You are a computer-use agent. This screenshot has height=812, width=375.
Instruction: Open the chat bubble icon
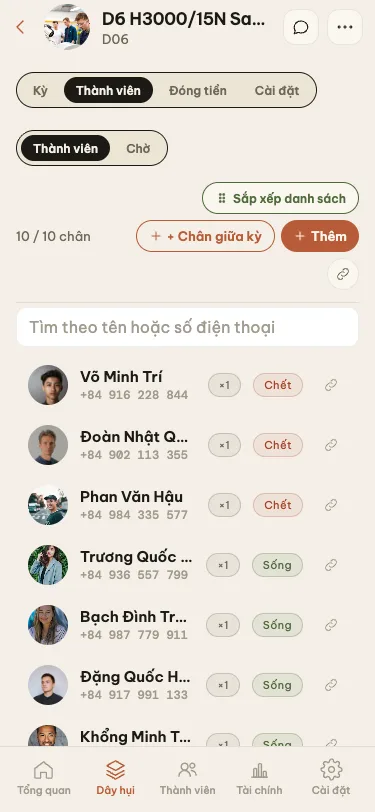tap(301, 27)
